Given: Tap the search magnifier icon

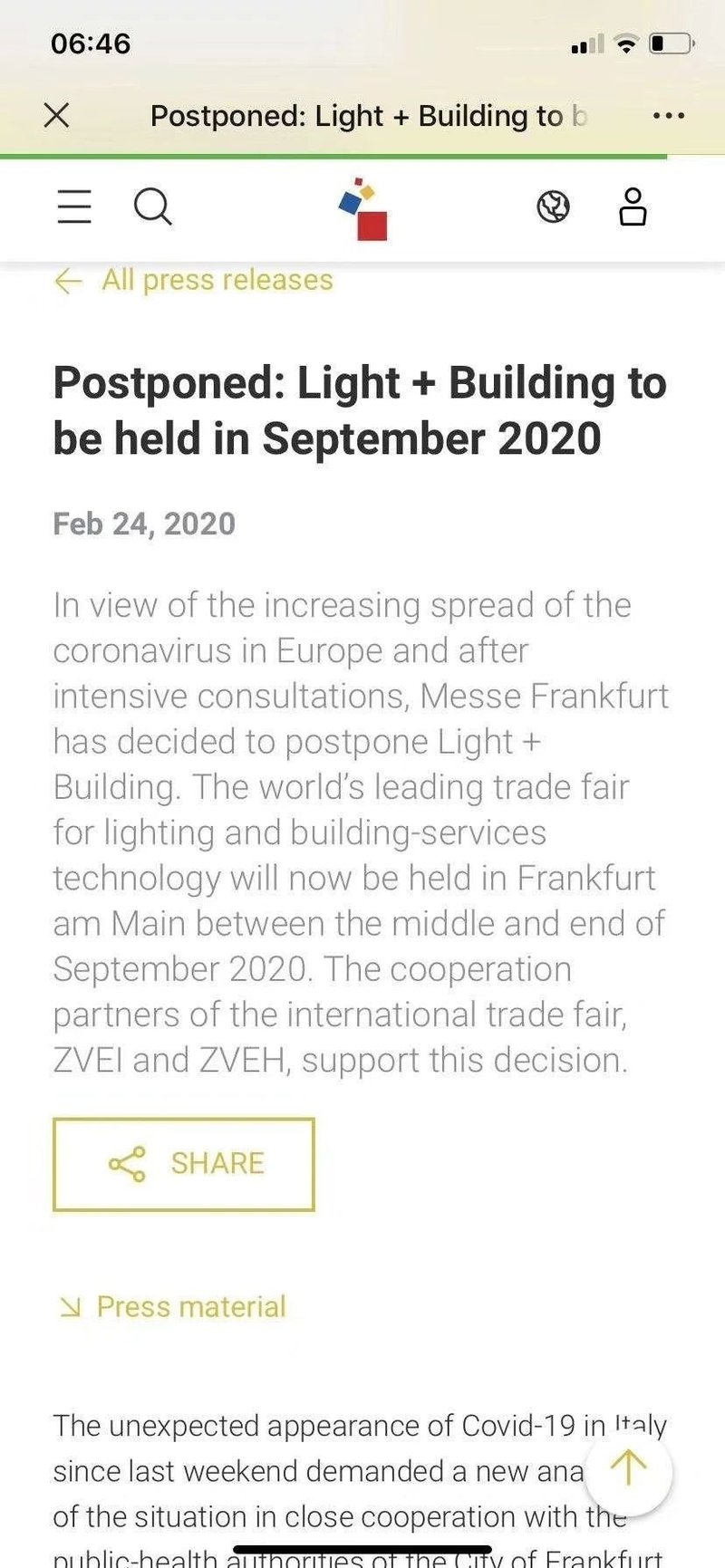Looking at the screenshot, I should 152,207.
